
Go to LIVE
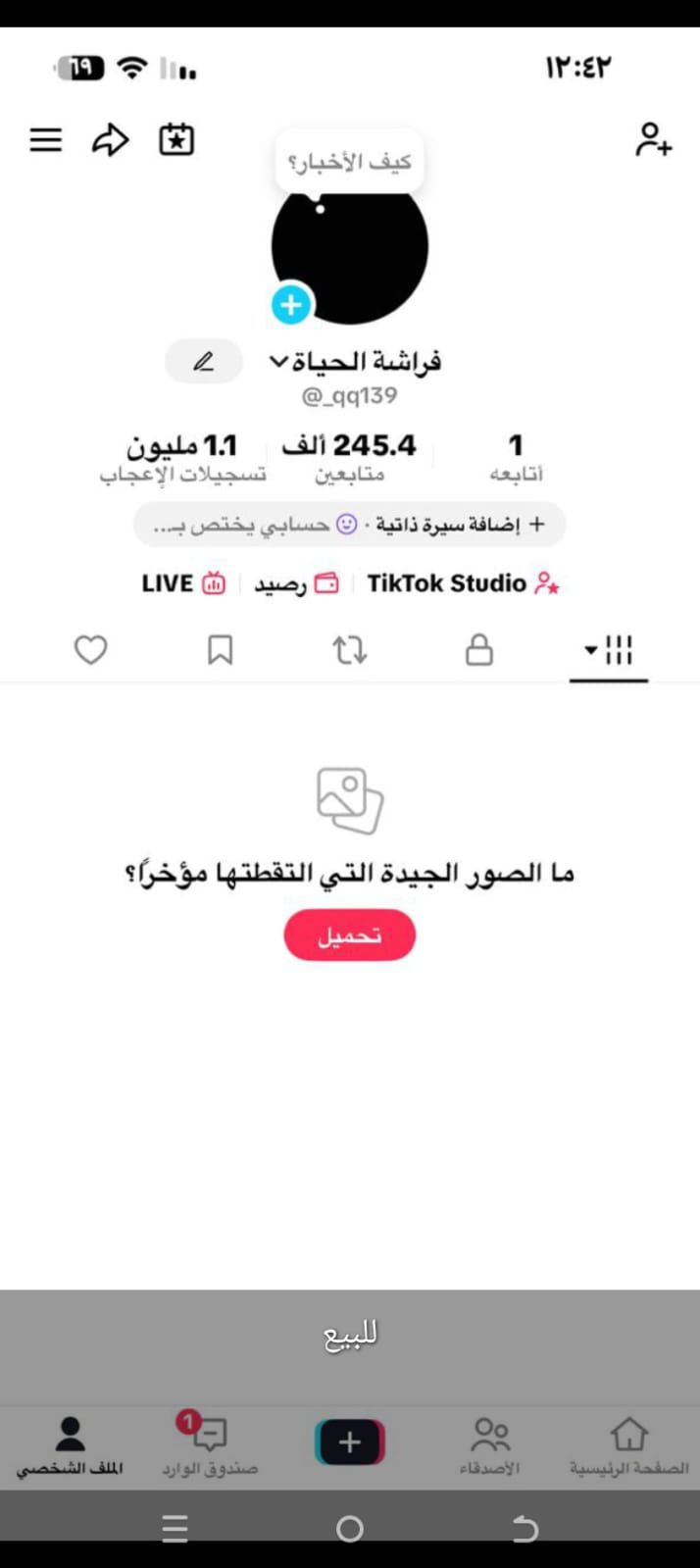click(x=183, y=583)
